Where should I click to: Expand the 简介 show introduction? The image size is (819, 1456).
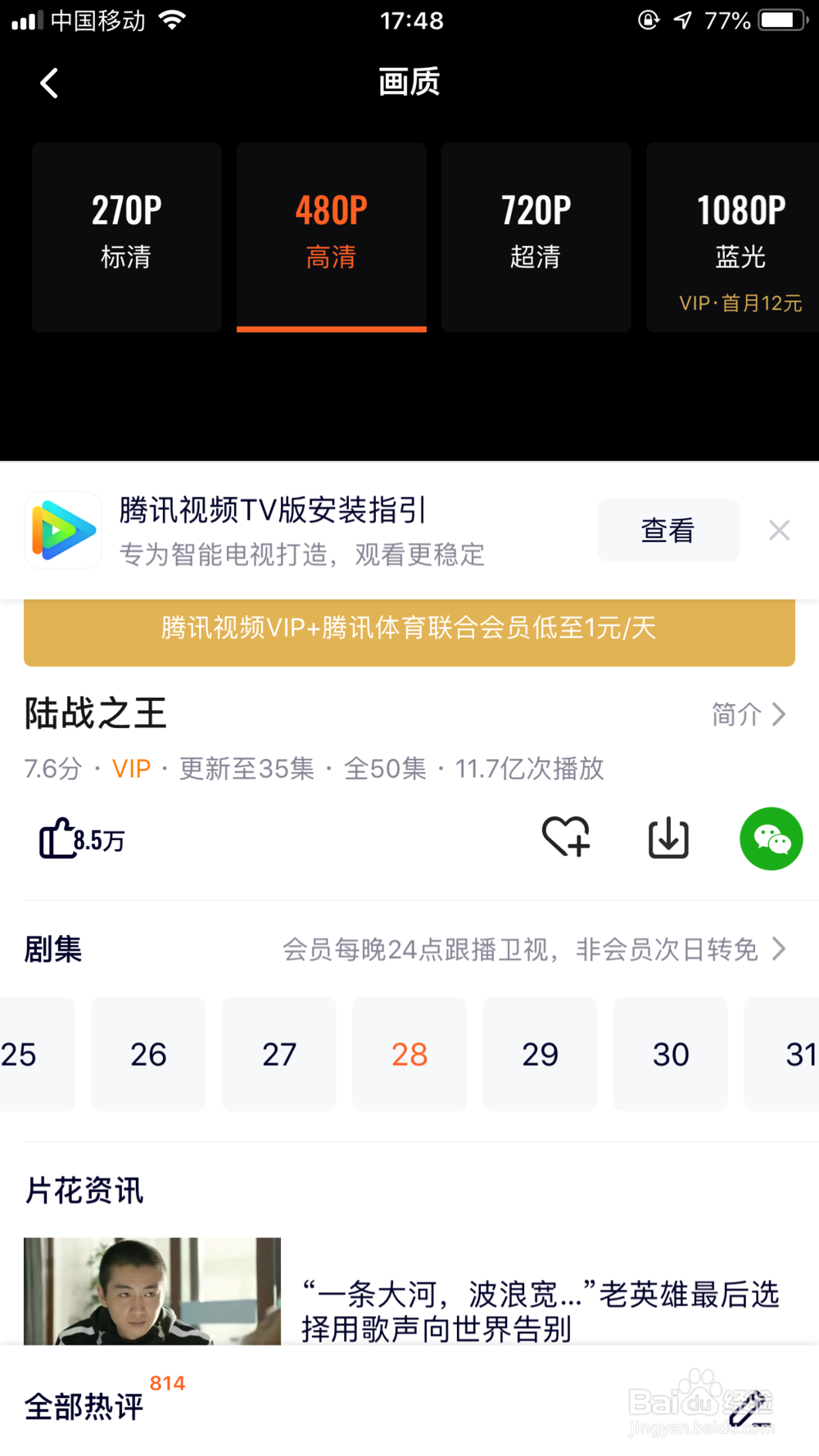tap(748, 713)
